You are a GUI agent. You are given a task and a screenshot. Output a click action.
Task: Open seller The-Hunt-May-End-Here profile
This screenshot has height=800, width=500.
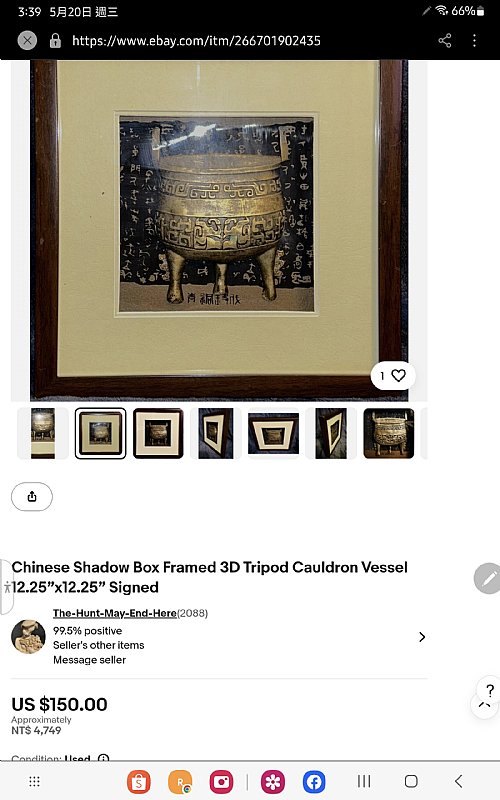115,613
